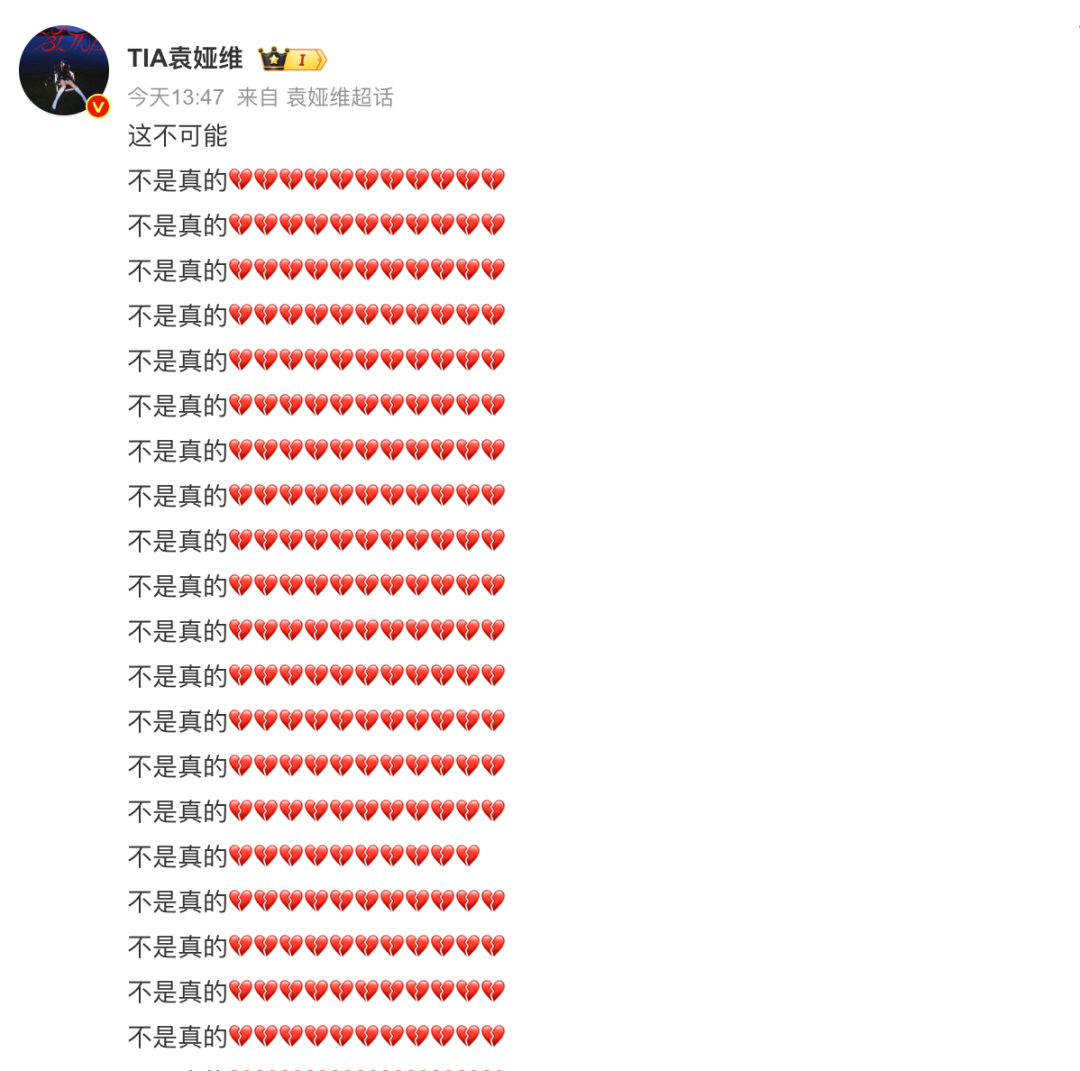Tap the username TIA袁娅维
The height and width of the screenshot is (1071, 1080).
[185, 59]
